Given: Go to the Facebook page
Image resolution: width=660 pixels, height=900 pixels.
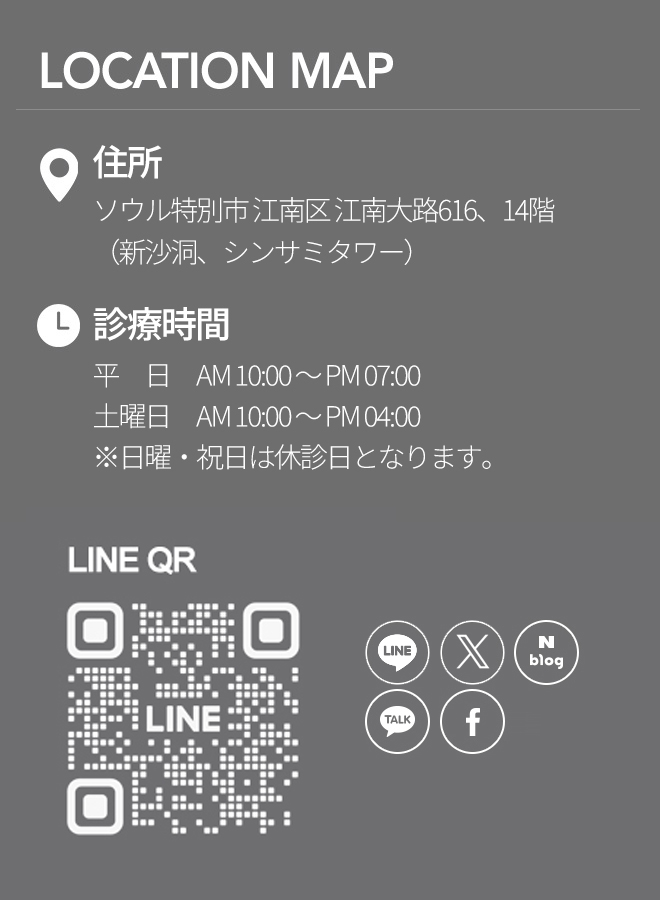Looking at the screenshot, I should pyautogui.click(x=472, y=720).
